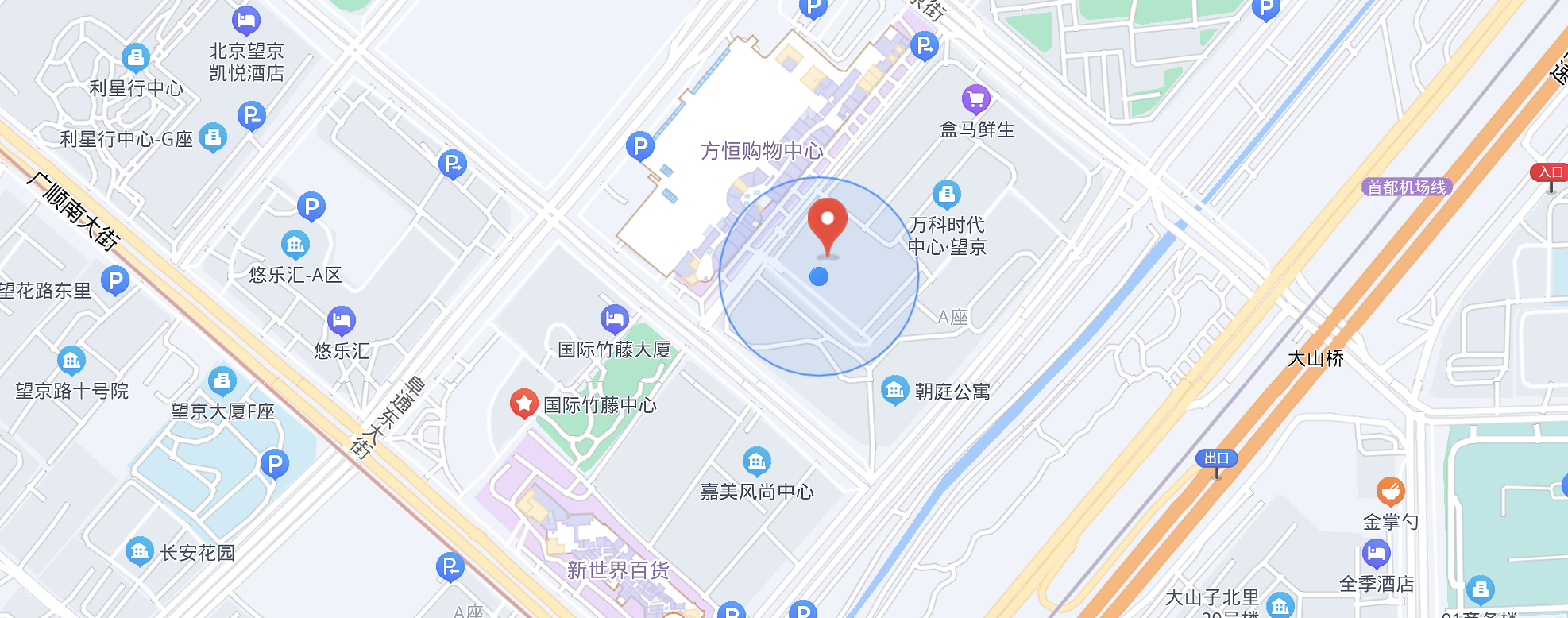This screenshot has width=1568, height=618.
Task: Tap the 万科时代中心·望京 building marker
Action: [x=946, y=194]
